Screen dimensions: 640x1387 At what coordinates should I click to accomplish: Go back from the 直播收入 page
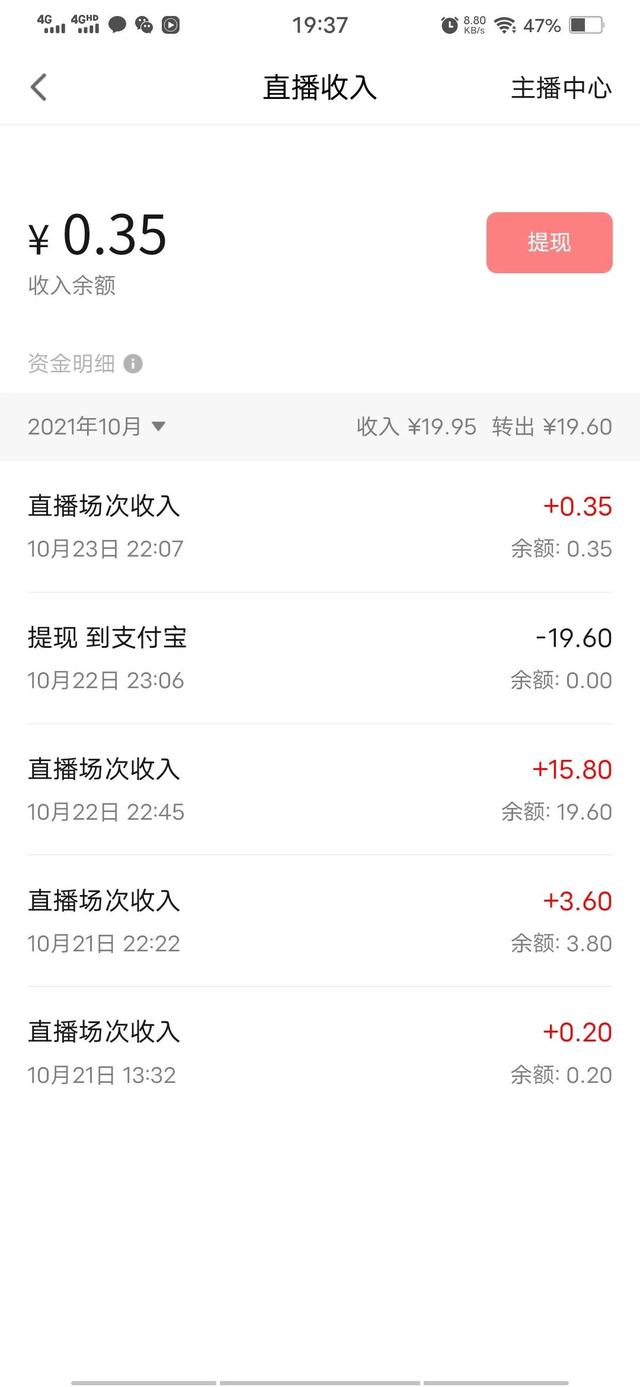pyautogui.click(x=39, y=87)
